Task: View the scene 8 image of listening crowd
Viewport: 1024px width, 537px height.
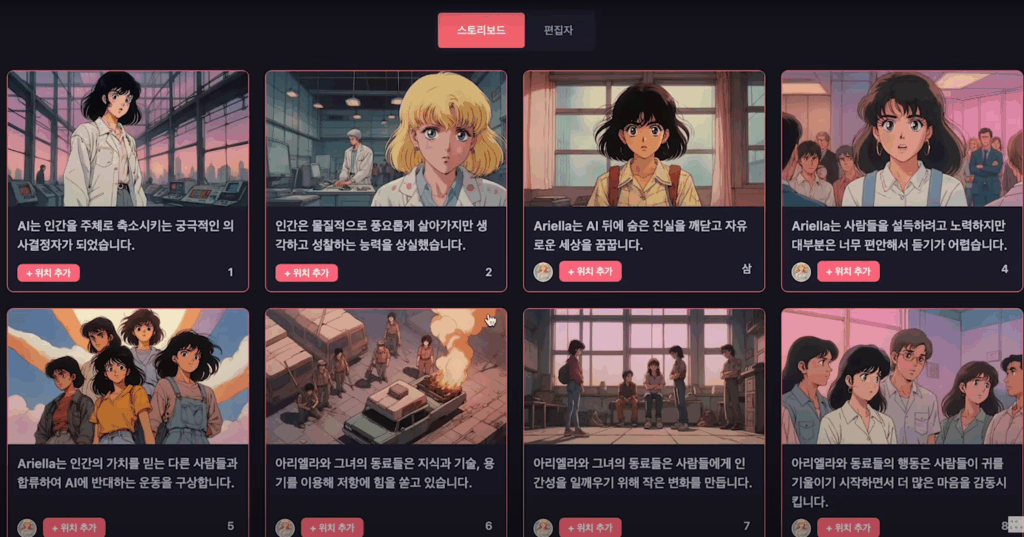Action: click(902, 376)
